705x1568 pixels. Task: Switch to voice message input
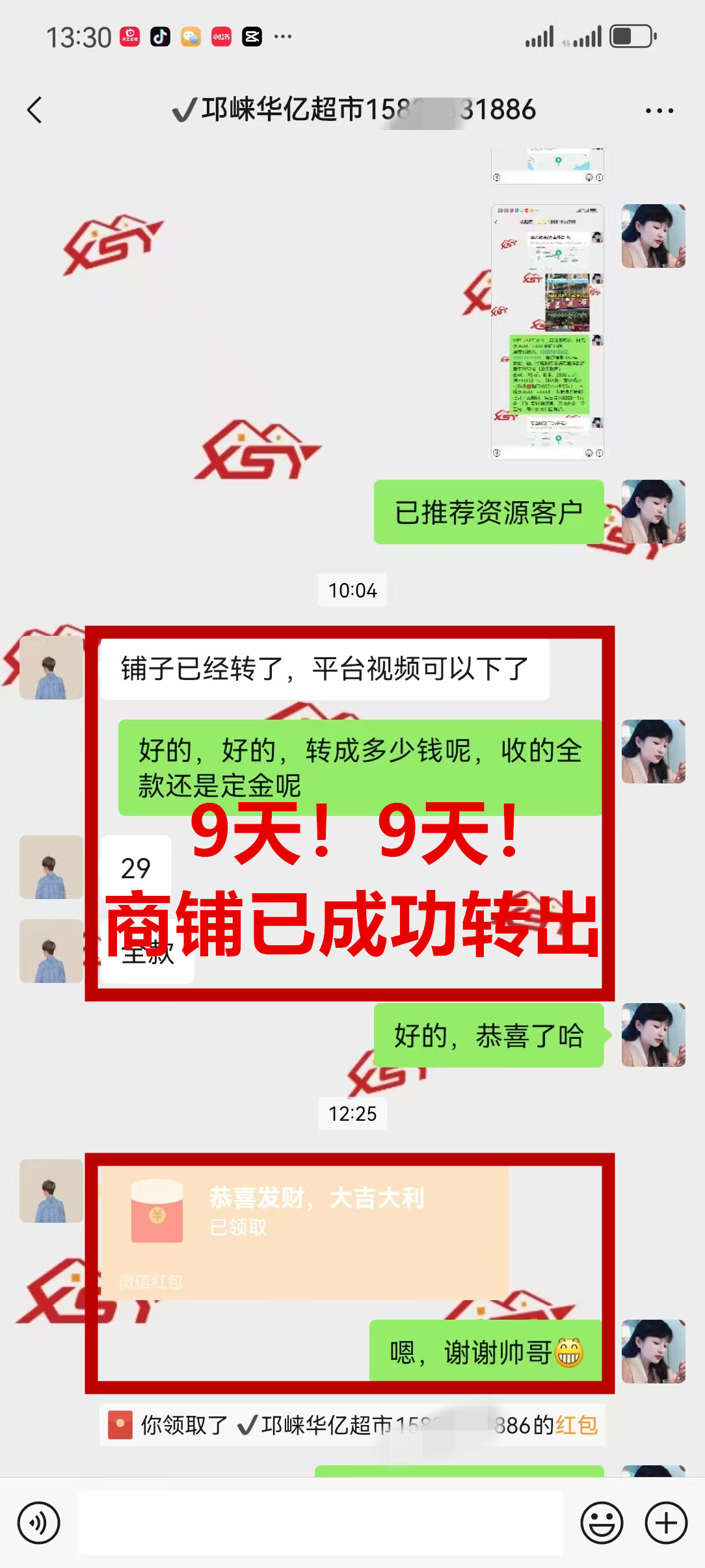tap(39, 1522)
